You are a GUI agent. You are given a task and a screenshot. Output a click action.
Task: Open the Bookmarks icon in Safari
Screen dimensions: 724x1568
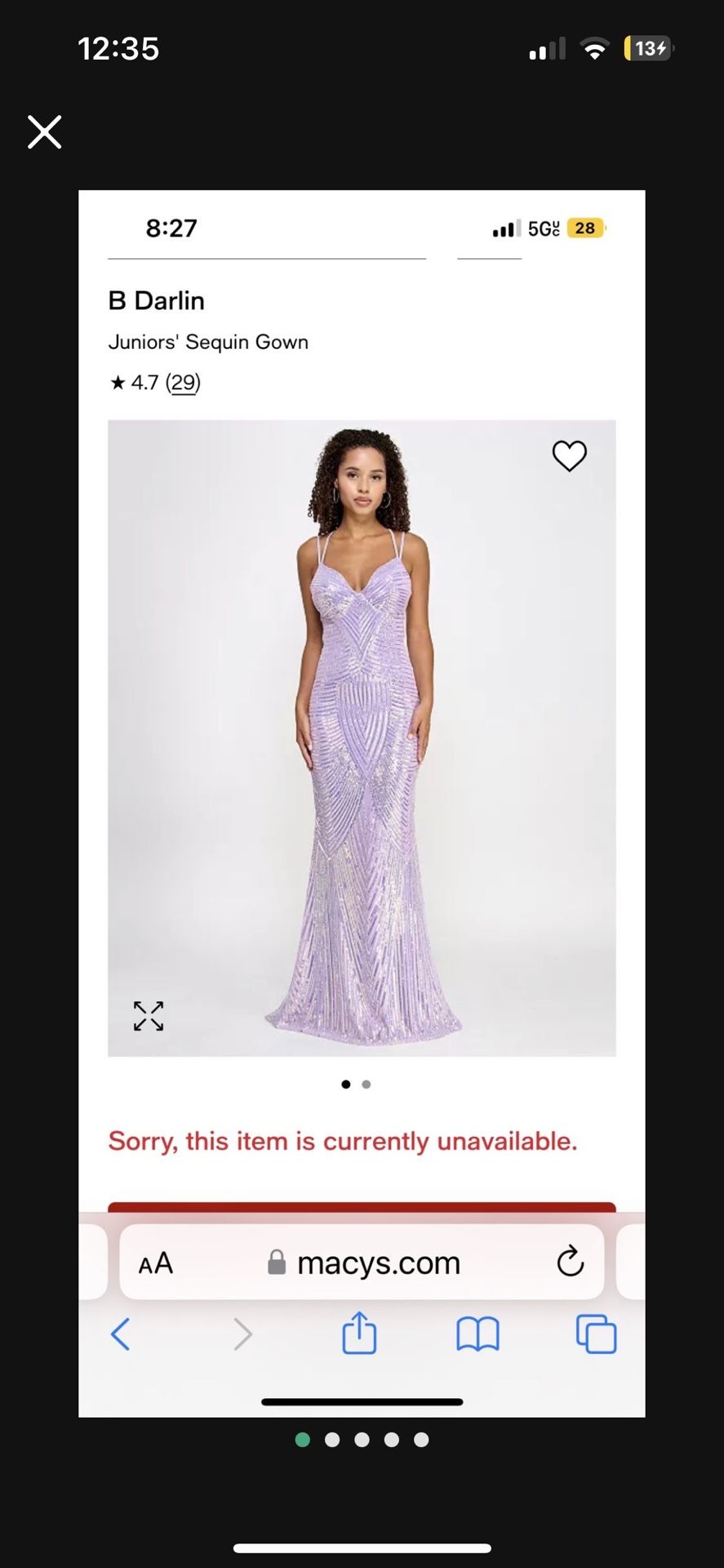pyautogui.click(x=477, y=1331)
